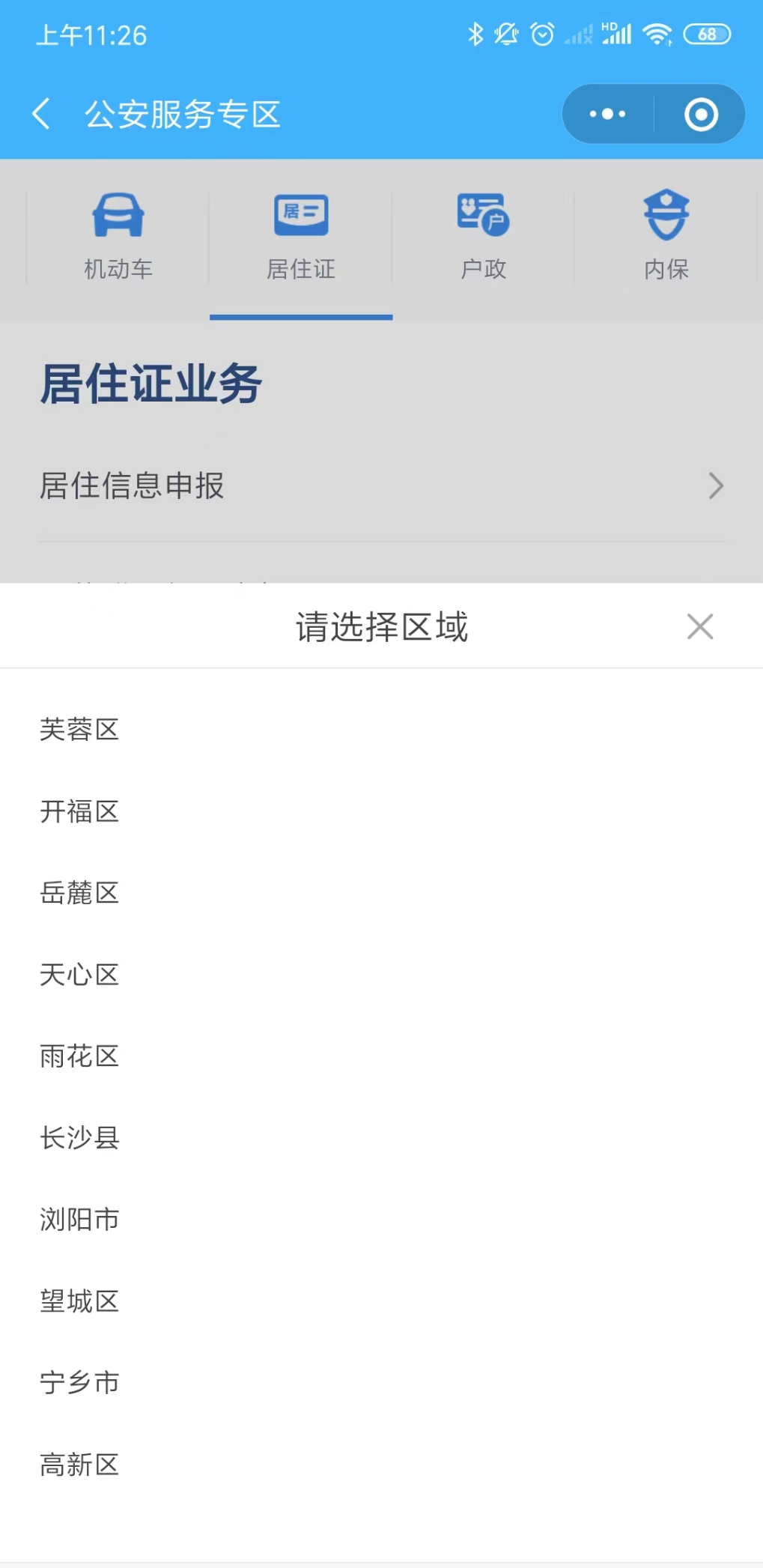The image size is (763, 1568).
Task: Choose 开福区 as the region
Action: (x=381, y=811)
